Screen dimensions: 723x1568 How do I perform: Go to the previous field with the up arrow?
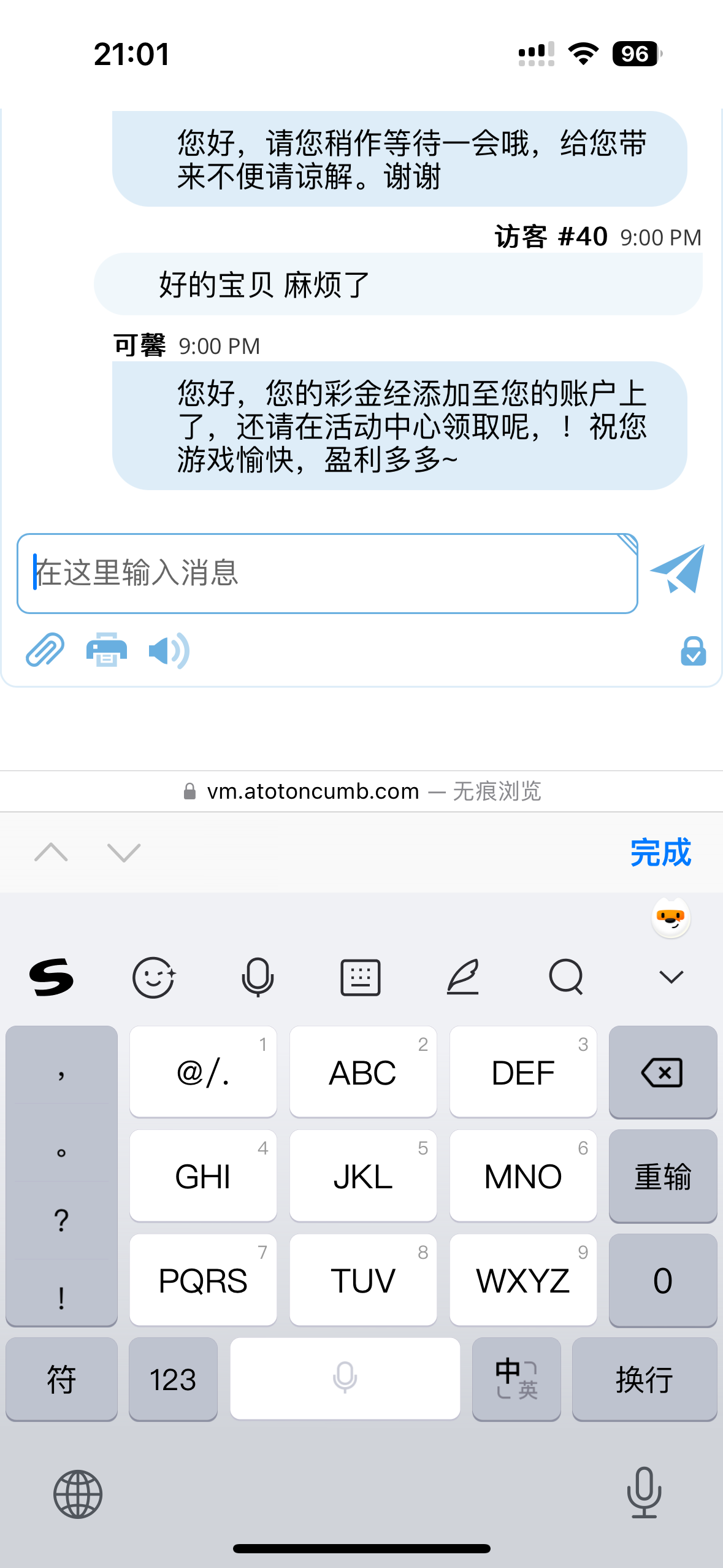click(52, 852)
